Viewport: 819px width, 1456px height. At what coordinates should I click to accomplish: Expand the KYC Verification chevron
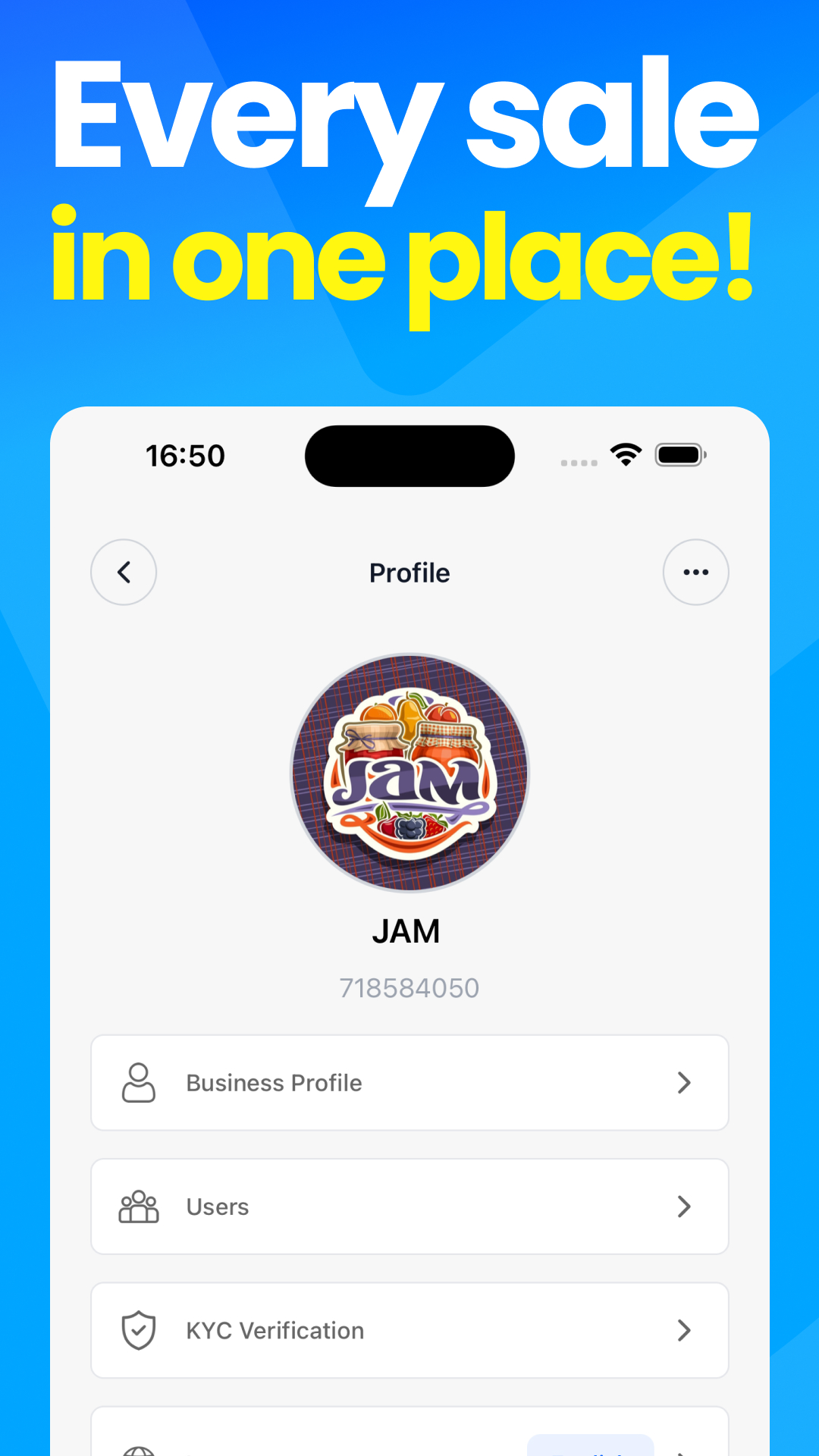[x=683, y=1330]
